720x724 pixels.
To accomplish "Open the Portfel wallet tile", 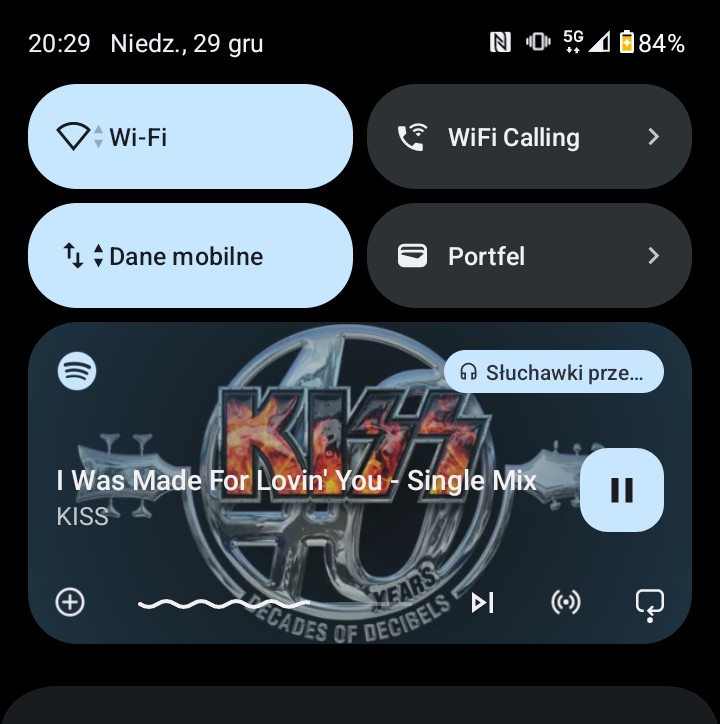I will pyautogui.click(x=529, y=256).
